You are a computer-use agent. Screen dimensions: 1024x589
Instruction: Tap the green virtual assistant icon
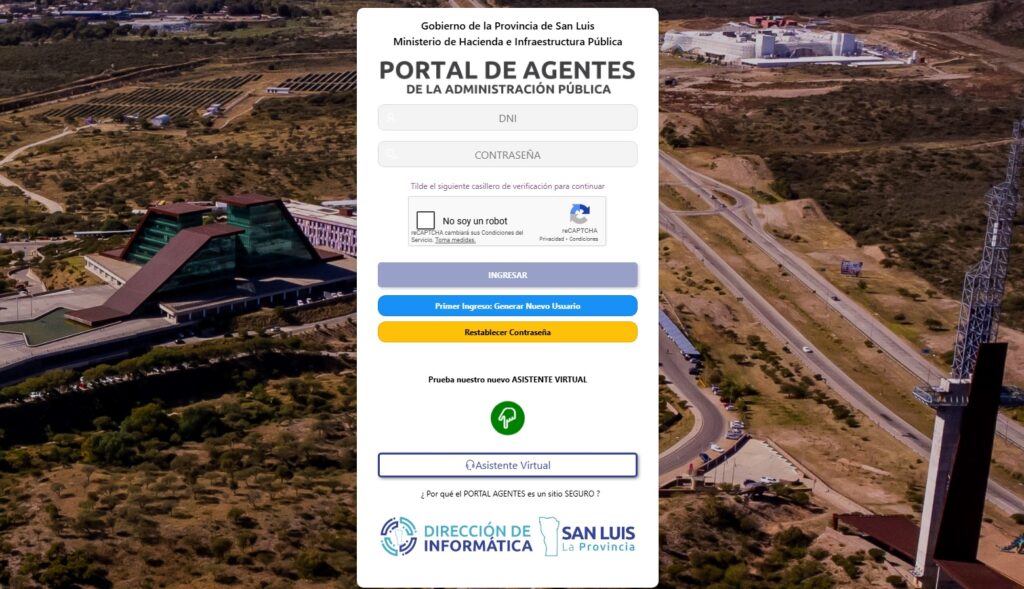coord(507,418)
